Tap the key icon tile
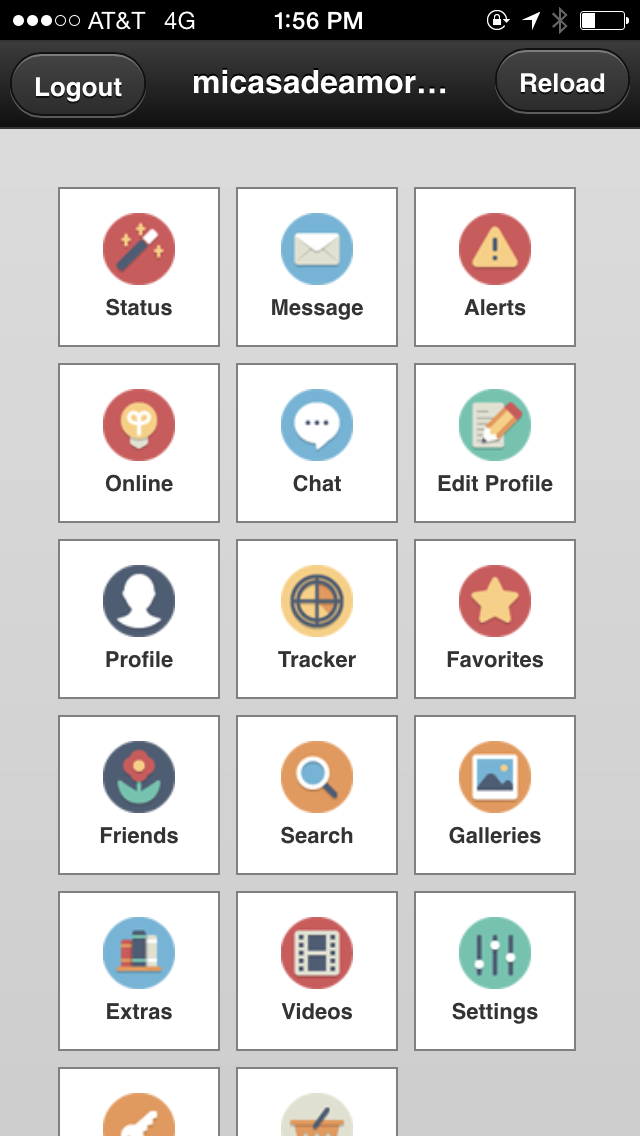Image resolution: width=640 pixels, height=1136 pixels. coord(139,1105)
